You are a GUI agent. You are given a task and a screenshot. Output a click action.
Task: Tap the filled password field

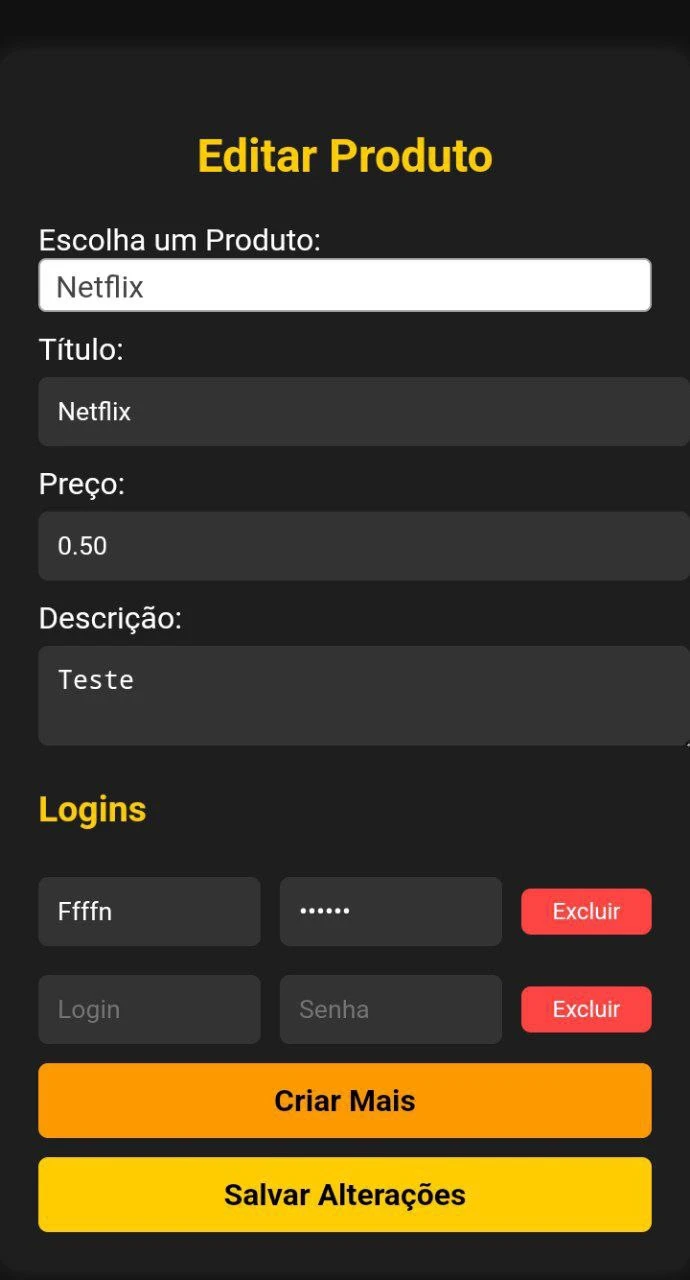390,911
